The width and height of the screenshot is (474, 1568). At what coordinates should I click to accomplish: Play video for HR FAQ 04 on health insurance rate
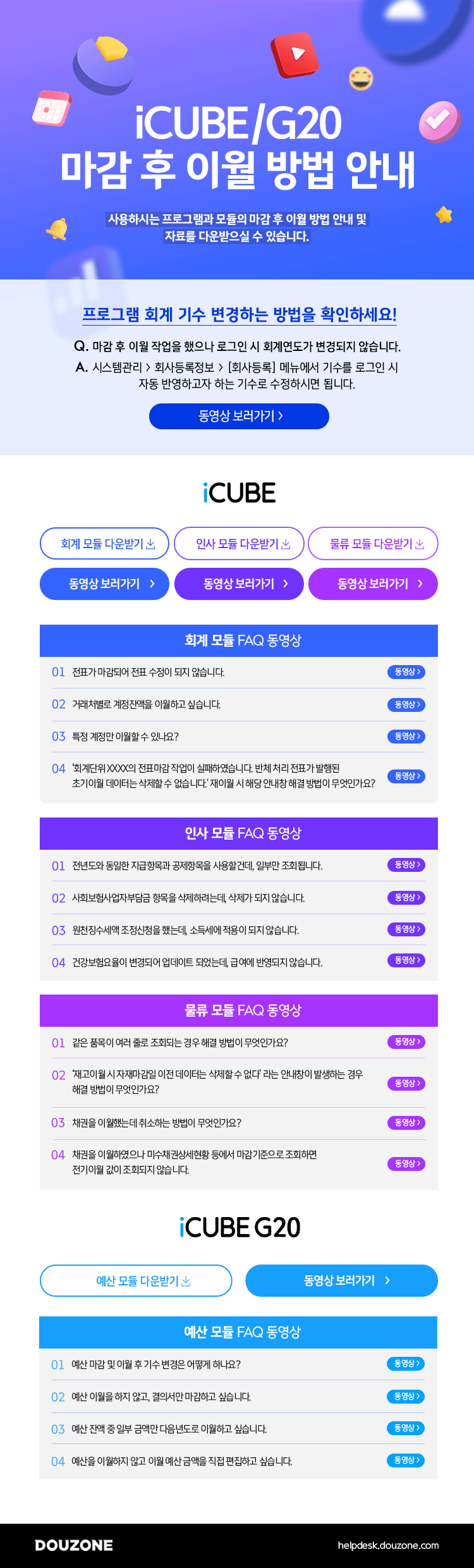406,960
